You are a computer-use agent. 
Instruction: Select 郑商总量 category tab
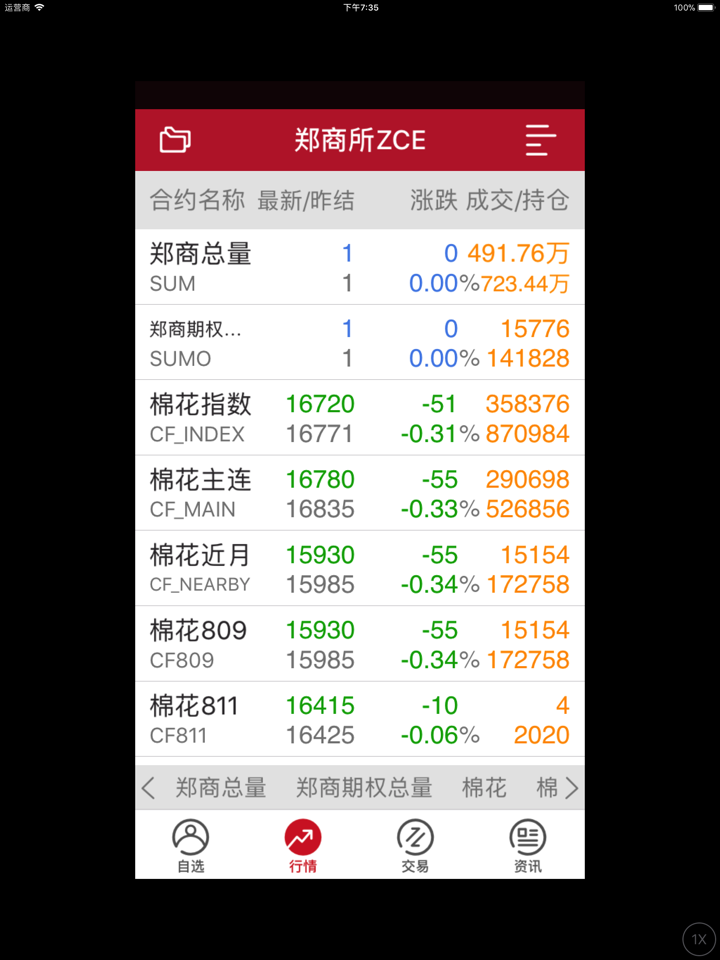coord(221,788)
